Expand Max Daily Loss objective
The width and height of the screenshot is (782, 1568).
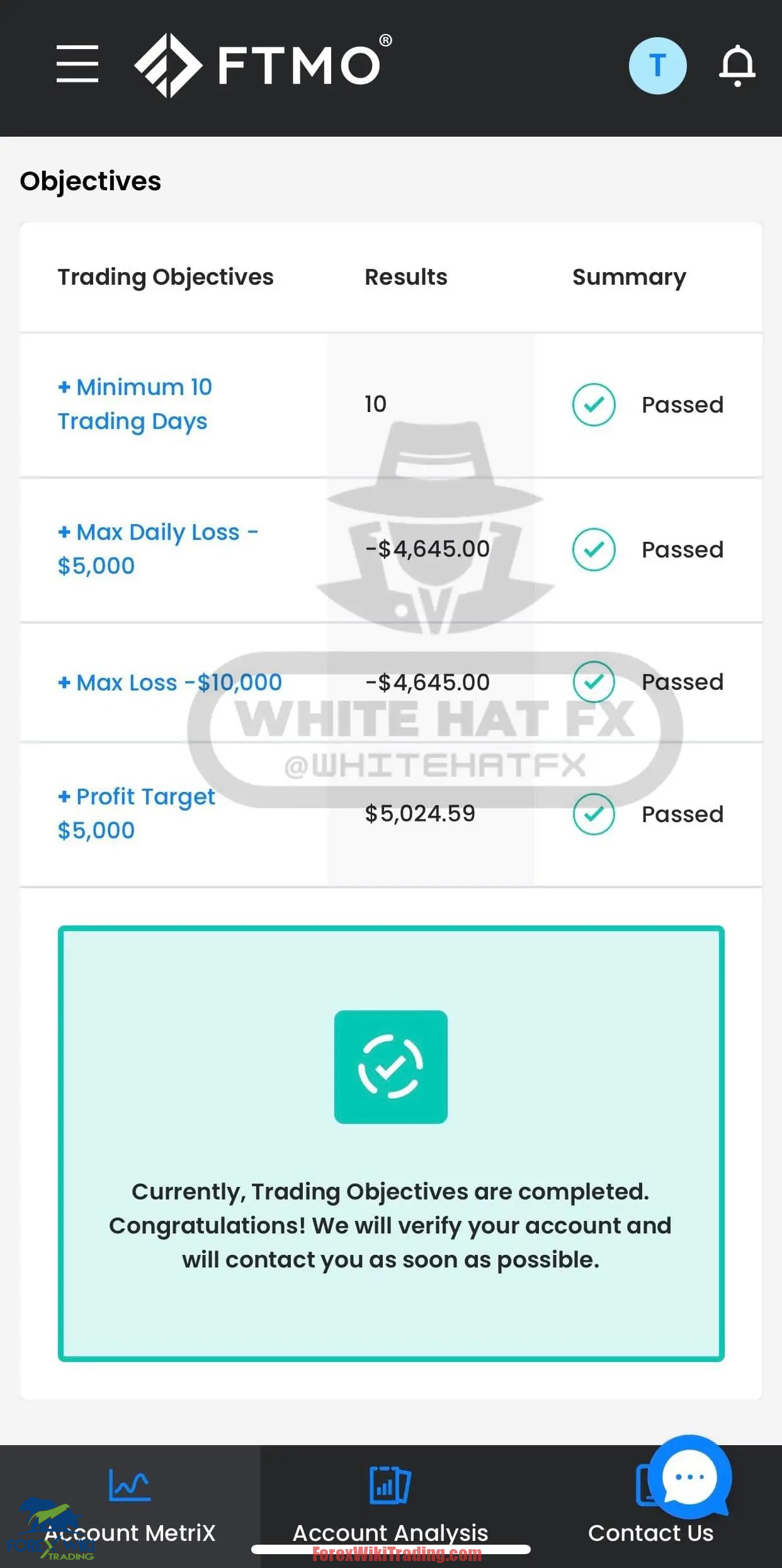click(x=157, y=549)
